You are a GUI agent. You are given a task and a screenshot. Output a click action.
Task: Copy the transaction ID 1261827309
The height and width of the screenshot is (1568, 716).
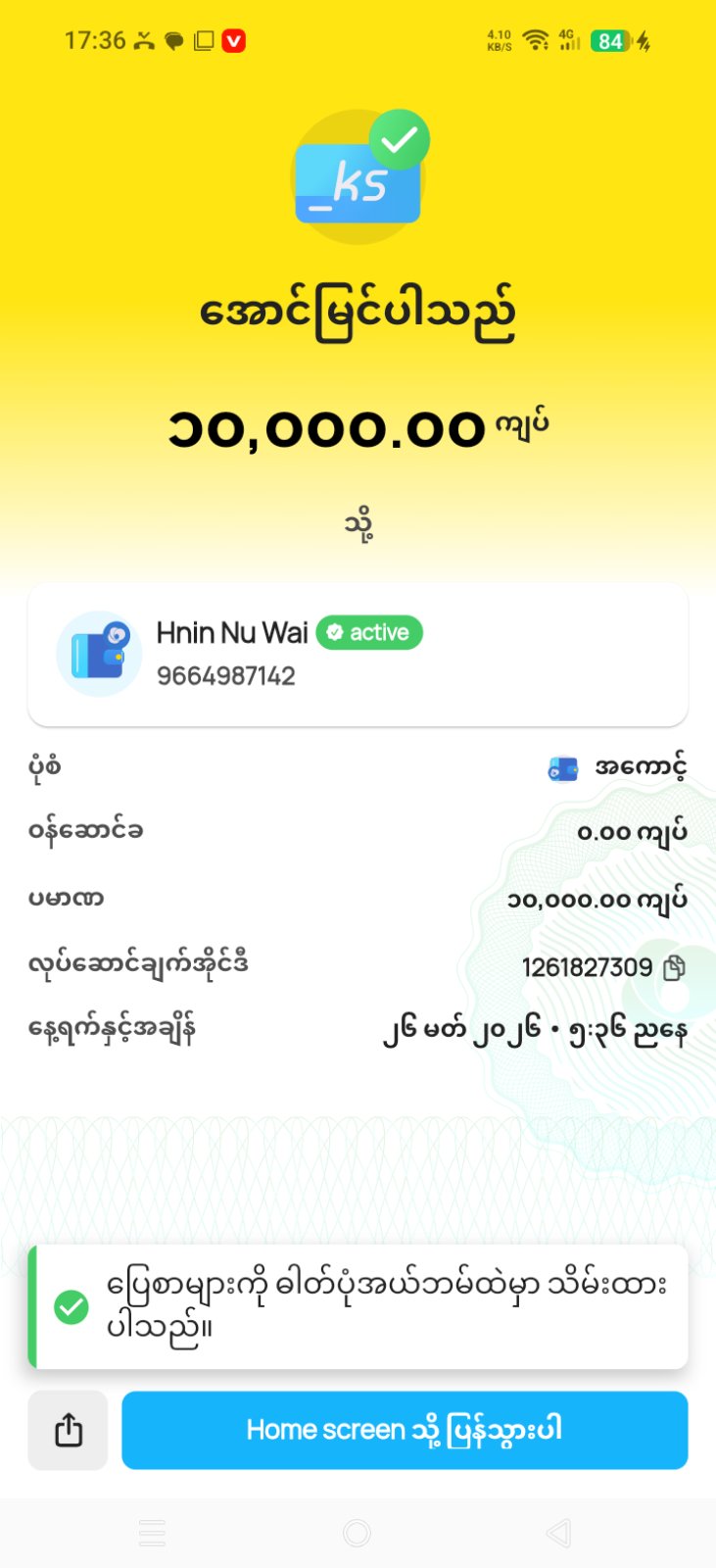[x=674, y=968]
